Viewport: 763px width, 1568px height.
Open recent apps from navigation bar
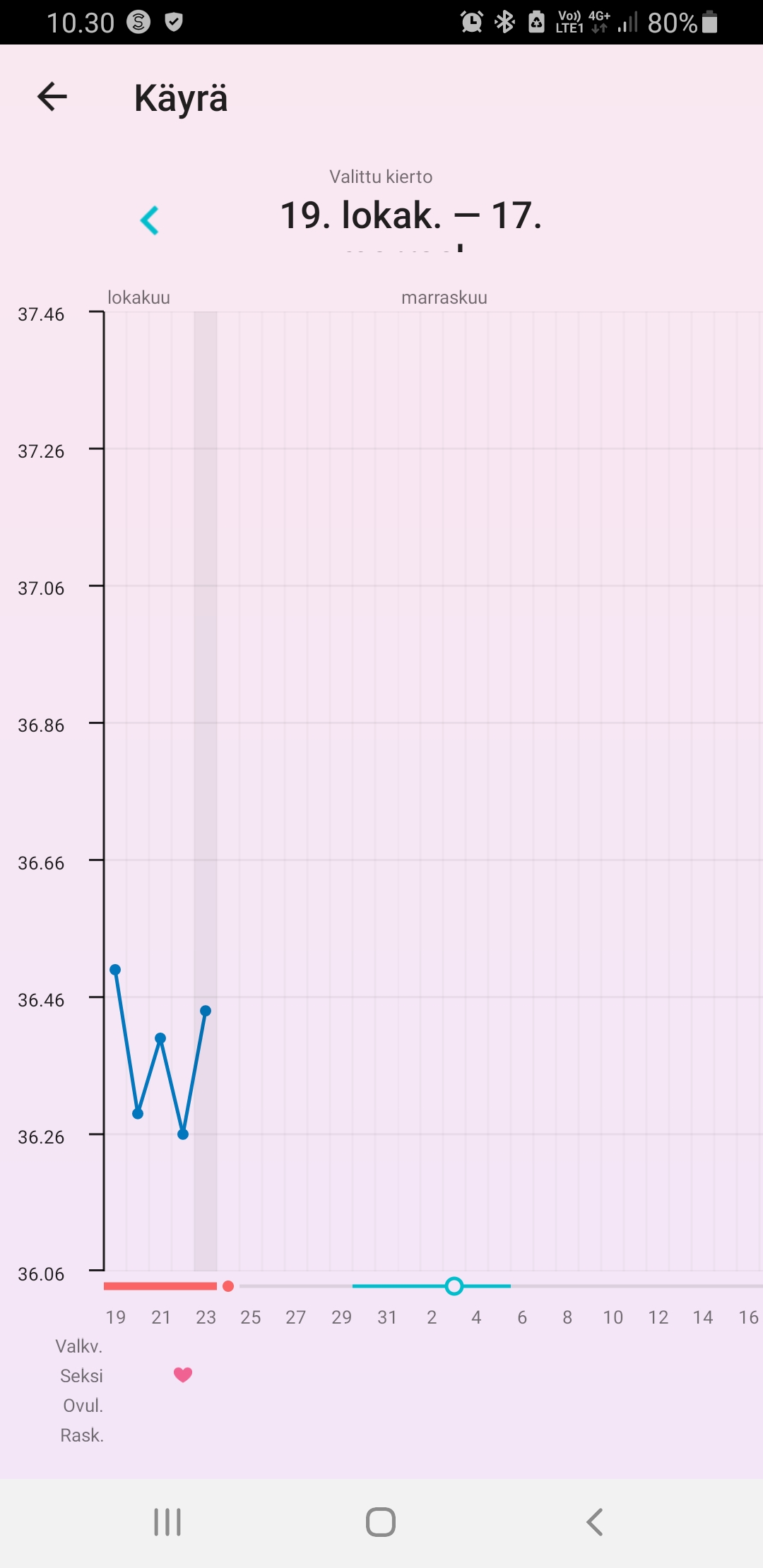pos(167,1522)
